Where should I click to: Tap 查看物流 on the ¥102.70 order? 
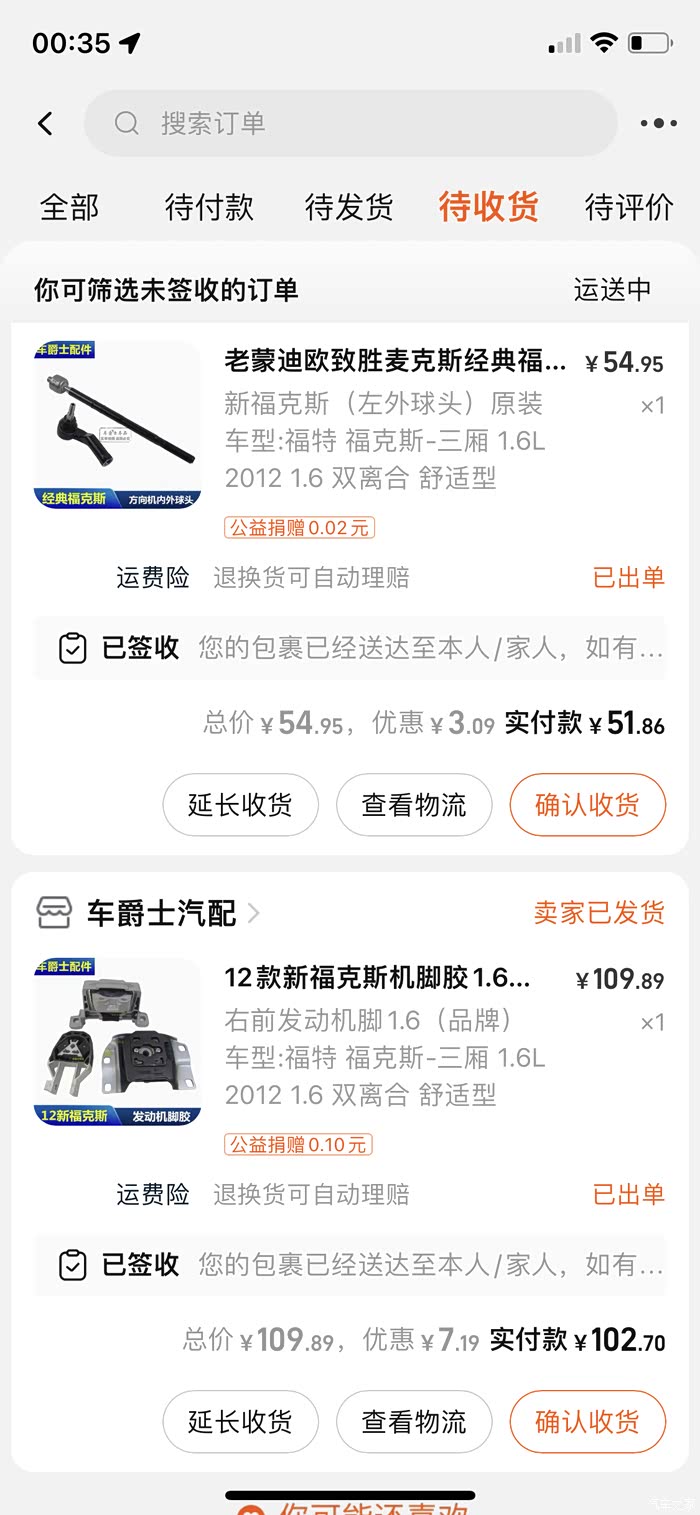pyautogui.click(x=414, y=1421)
